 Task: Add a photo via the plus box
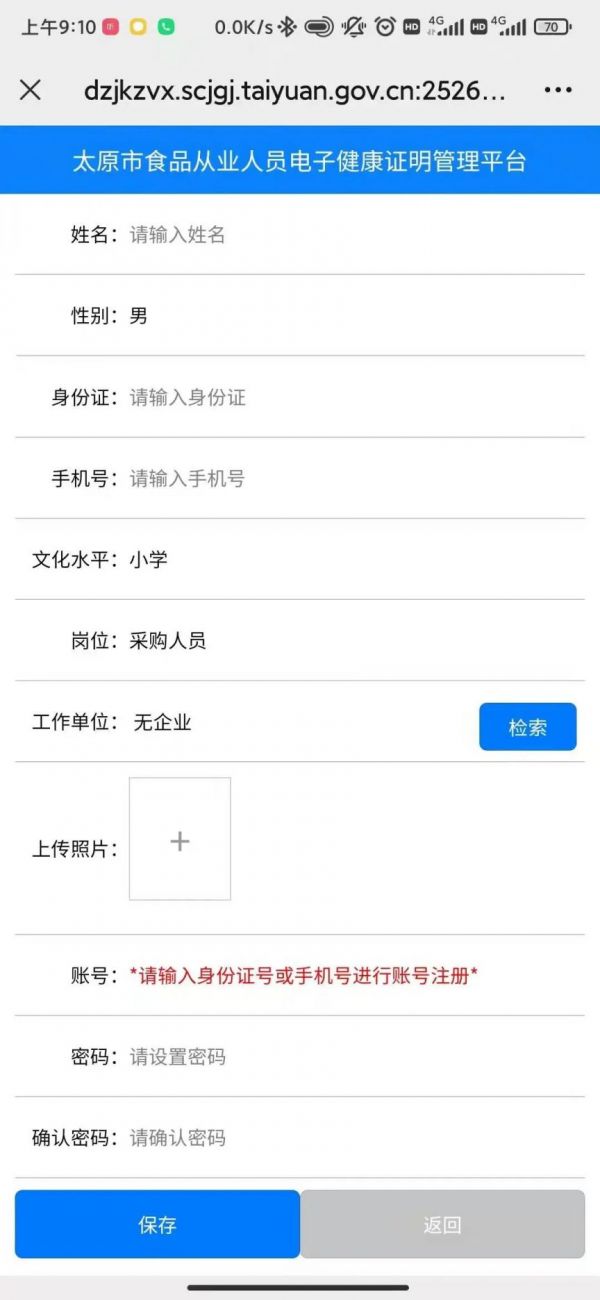pos(180,839)
